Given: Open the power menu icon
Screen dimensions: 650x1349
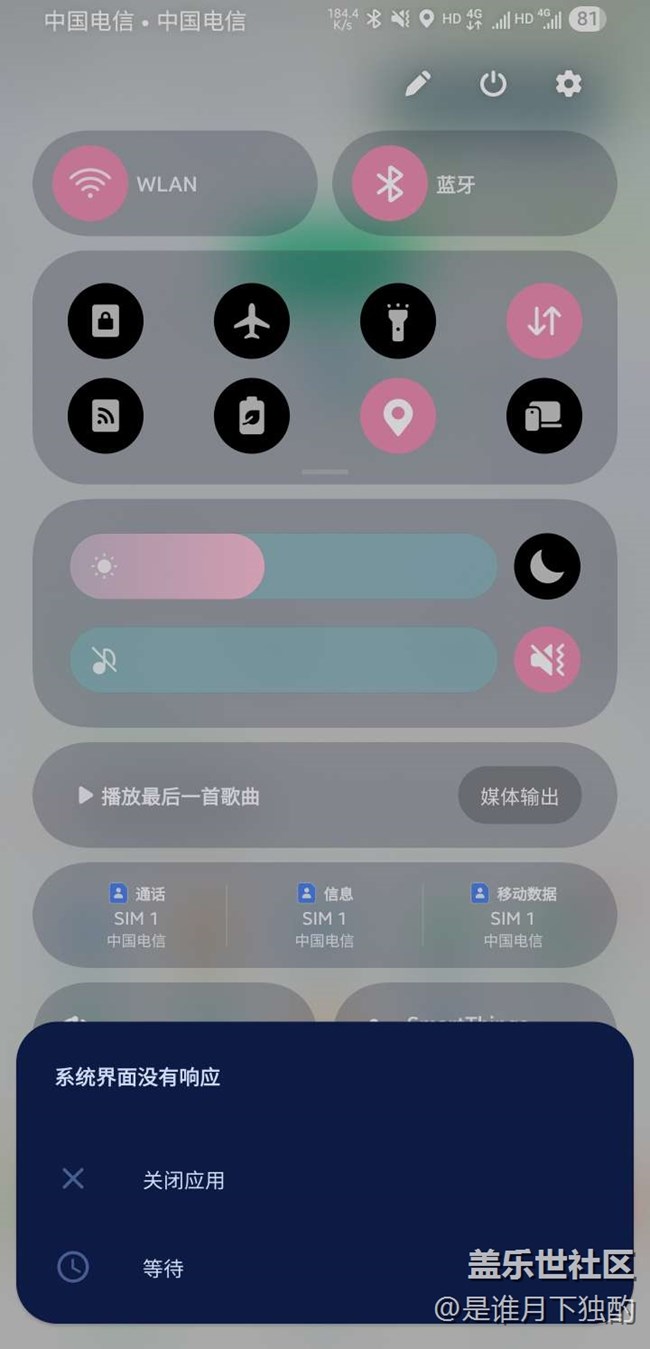Looking at the screenshot, I should coord(493,84).
